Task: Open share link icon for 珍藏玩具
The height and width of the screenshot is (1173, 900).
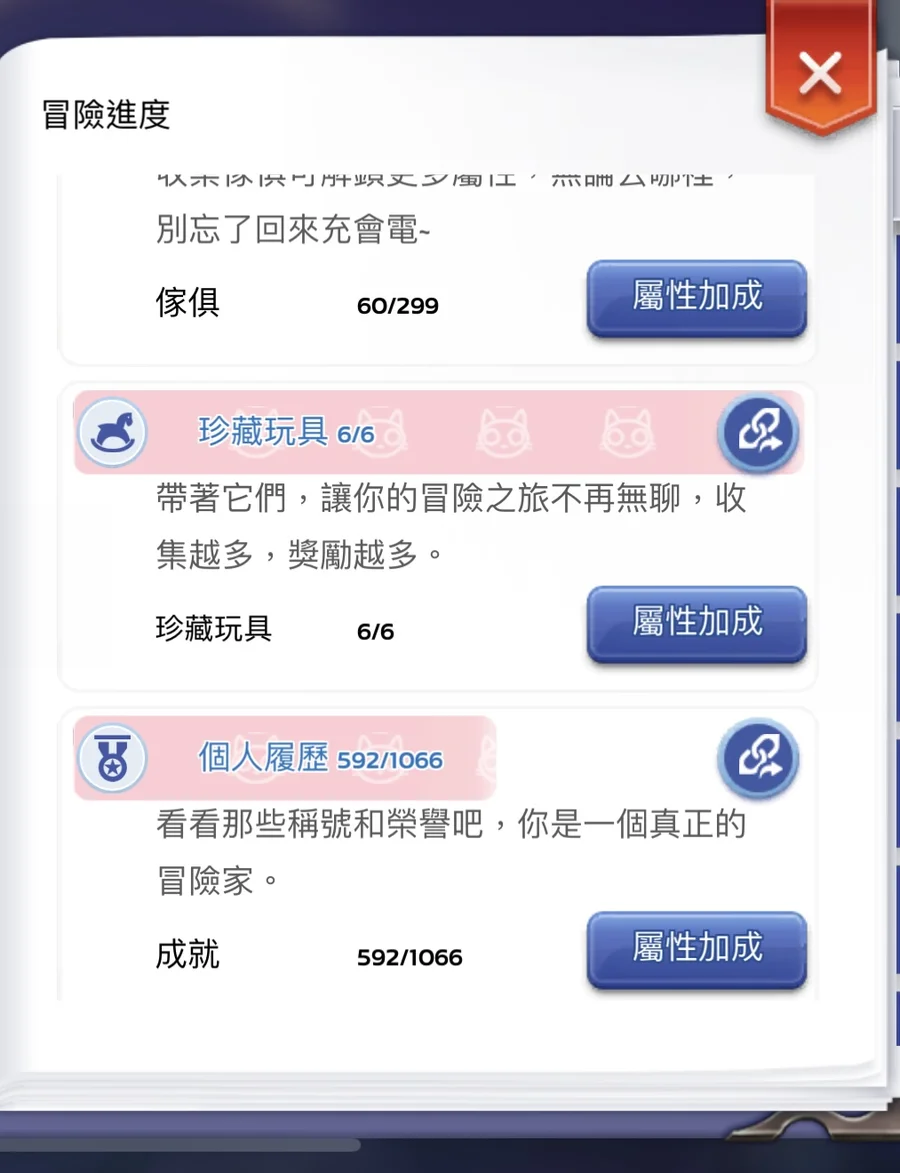Action: tap(758, 432)
